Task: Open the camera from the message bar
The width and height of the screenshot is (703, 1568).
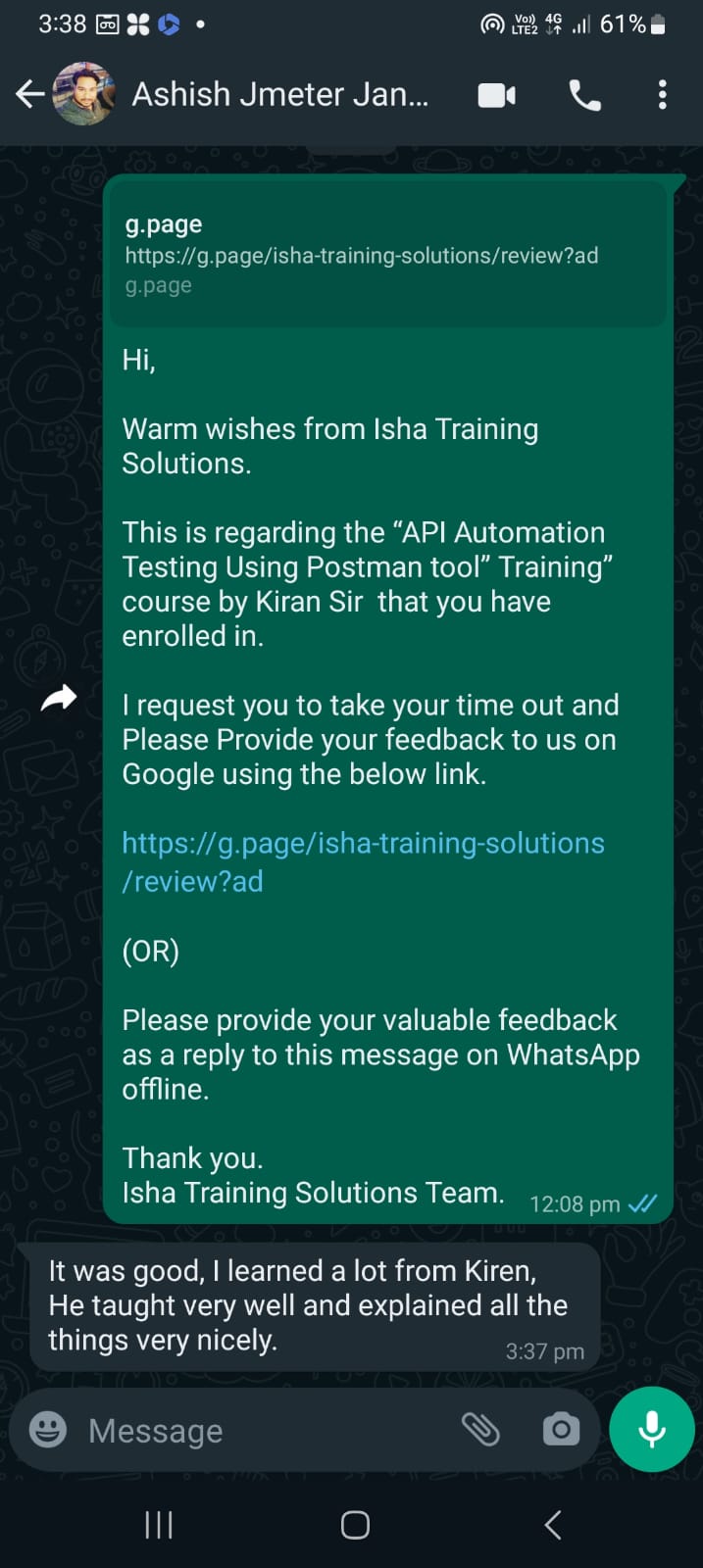Action: click(x=561, y=1430)
